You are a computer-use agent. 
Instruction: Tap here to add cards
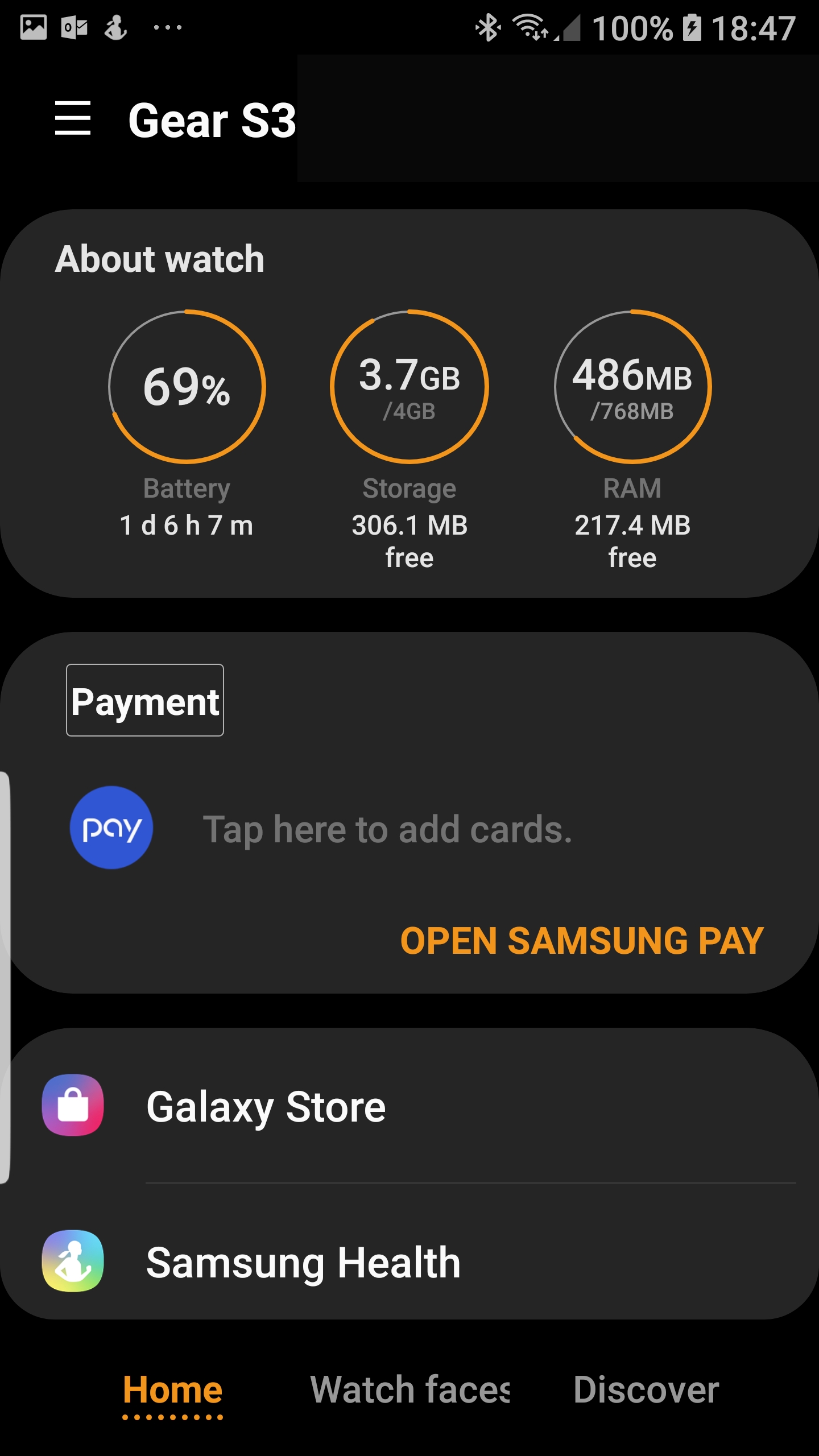387,829
